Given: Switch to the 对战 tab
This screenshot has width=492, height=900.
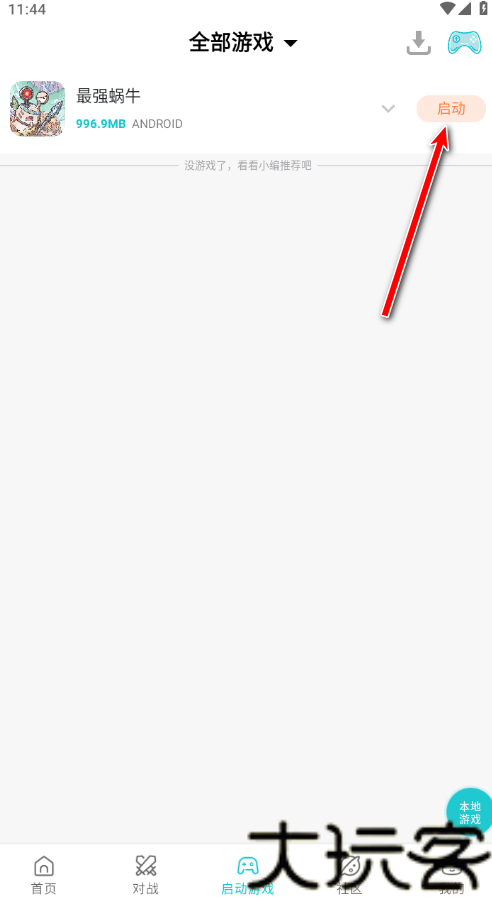Looking at the screenshot, I should click(x=145, y=875).
